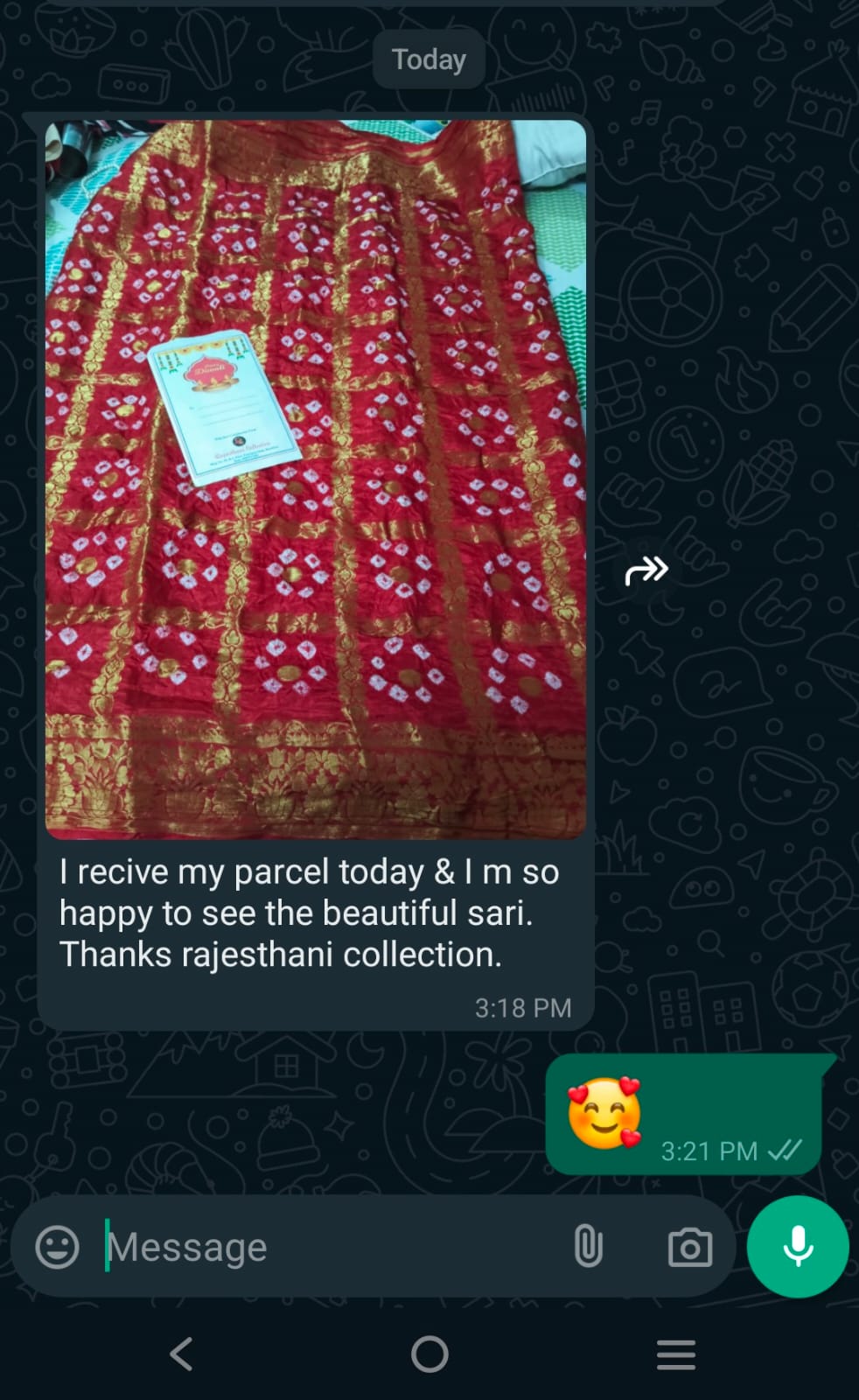
Task: Open the red sari photo in the chat
Action: (x=315, y=479)
